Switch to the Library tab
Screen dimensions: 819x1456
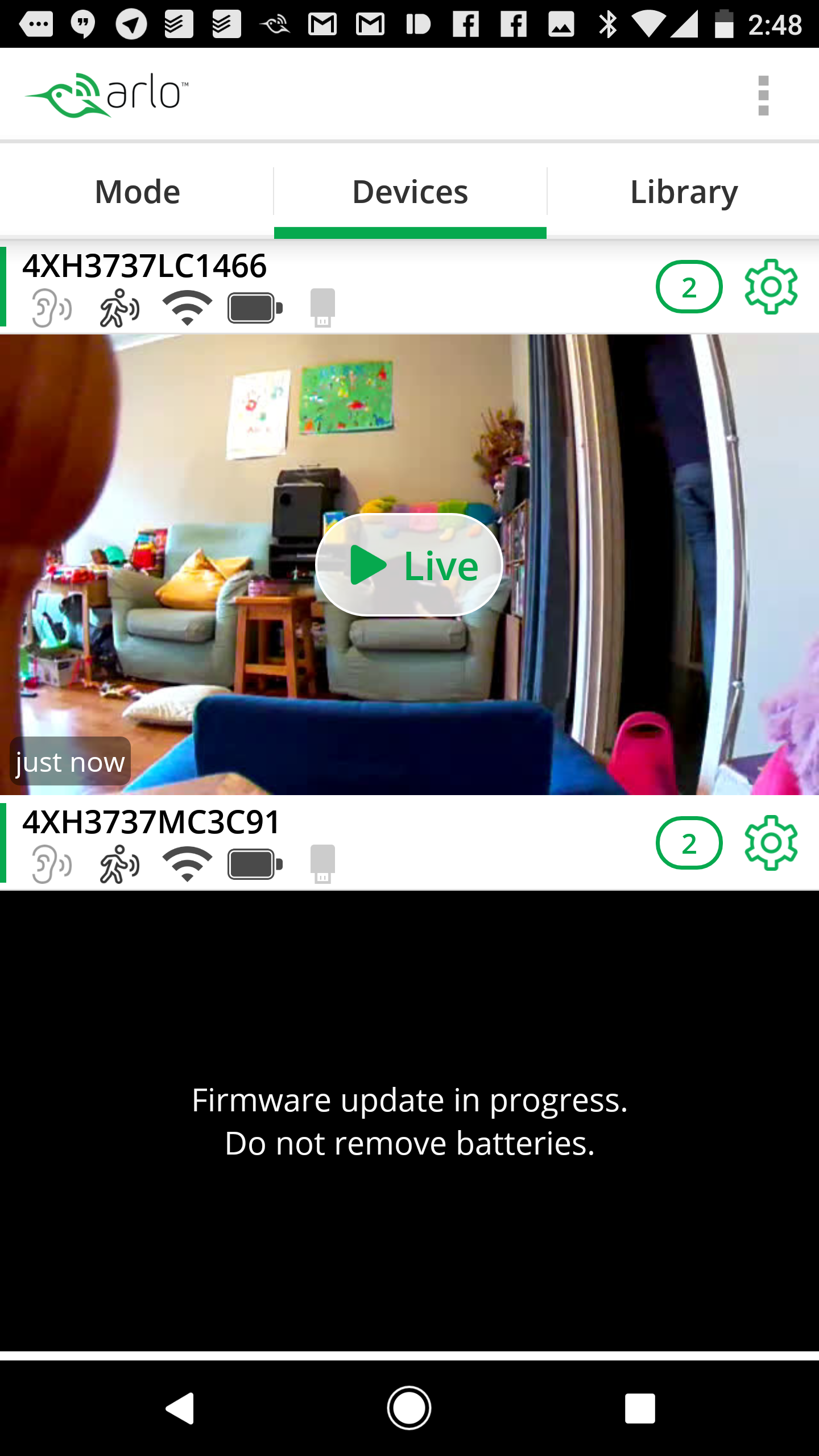point(684,192)
